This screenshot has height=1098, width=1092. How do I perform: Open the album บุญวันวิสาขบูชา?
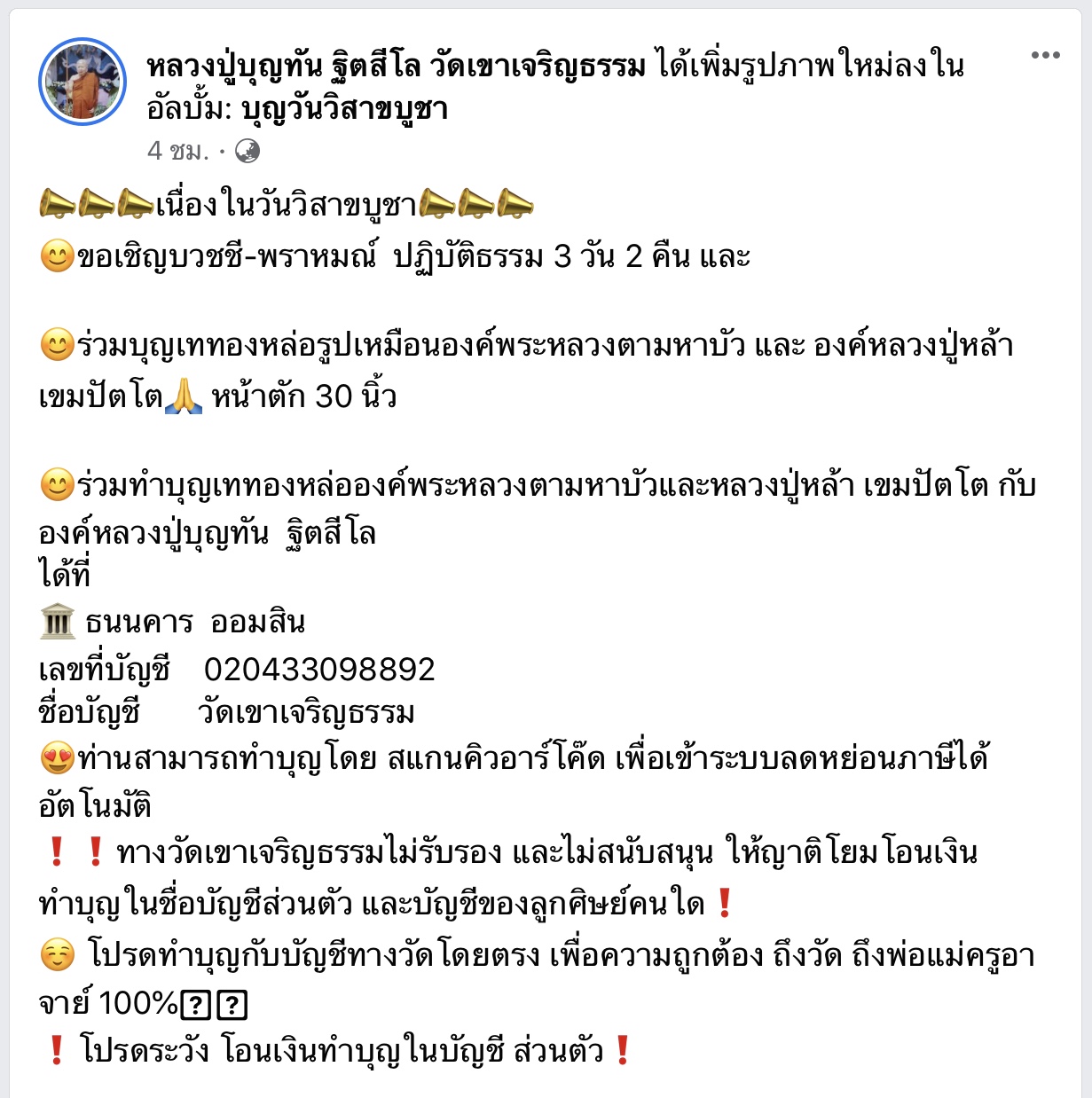(x=344, y=110)
